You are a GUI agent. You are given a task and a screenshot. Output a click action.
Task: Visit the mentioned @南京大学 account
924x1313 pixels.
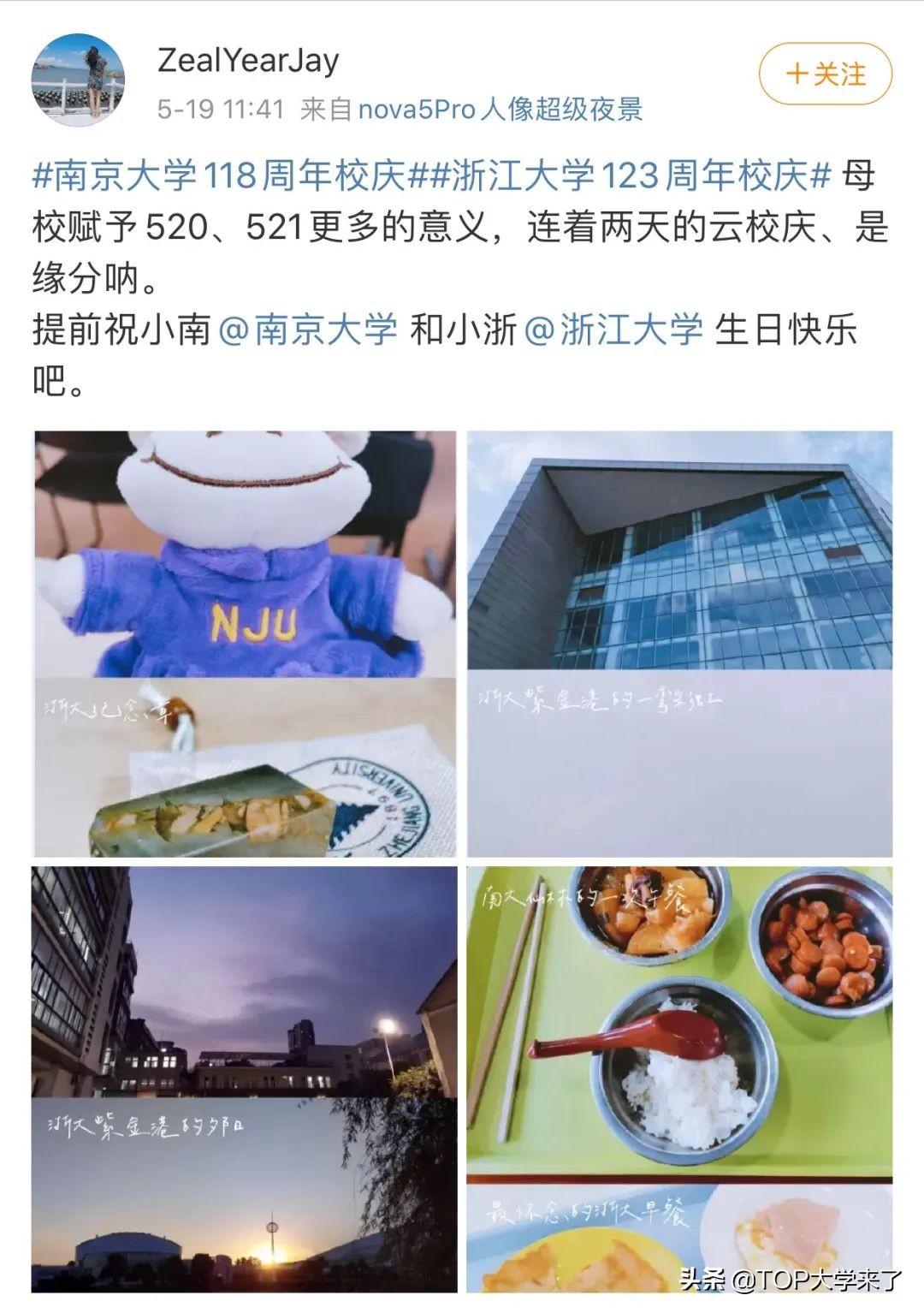point(309,330)
